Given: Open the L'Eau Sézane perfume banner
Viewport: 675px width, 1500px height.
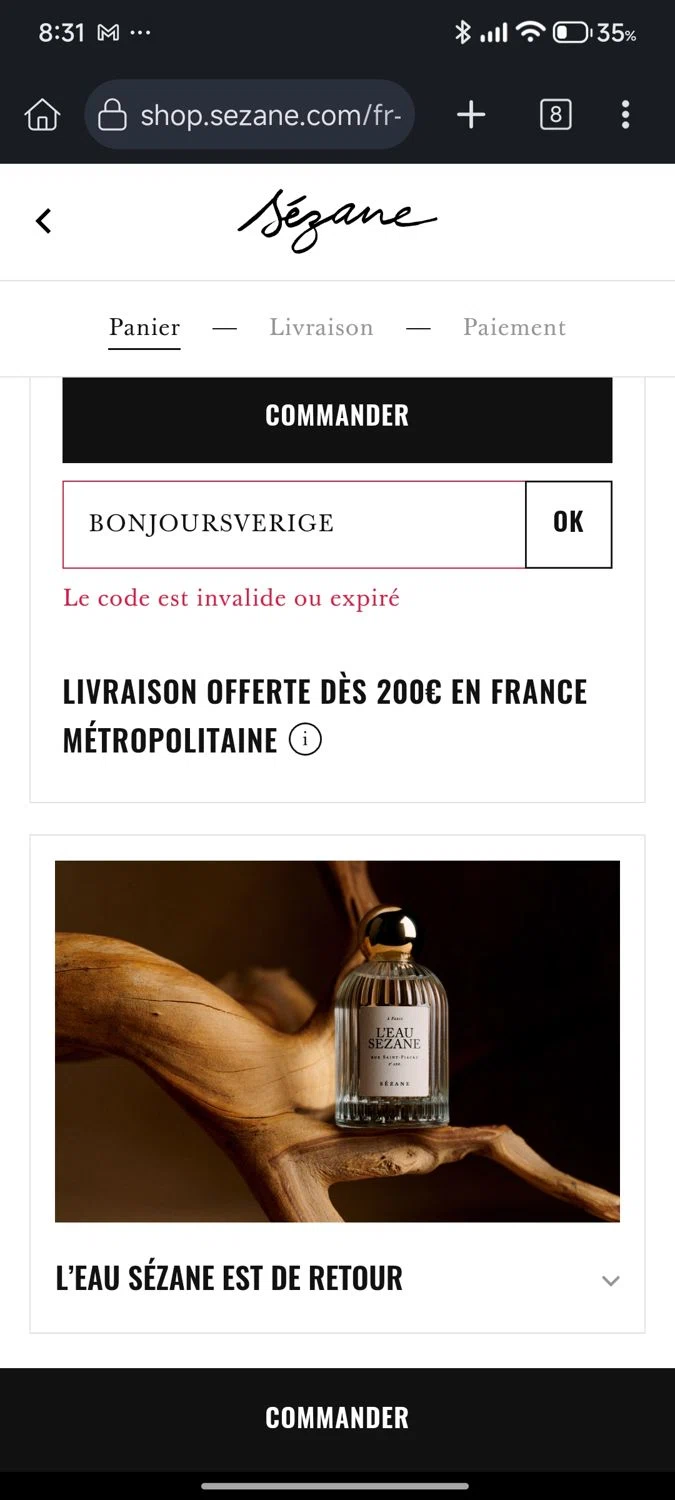Looking at the screenshot, I should pyautogui.click(x=337, y=1040).
